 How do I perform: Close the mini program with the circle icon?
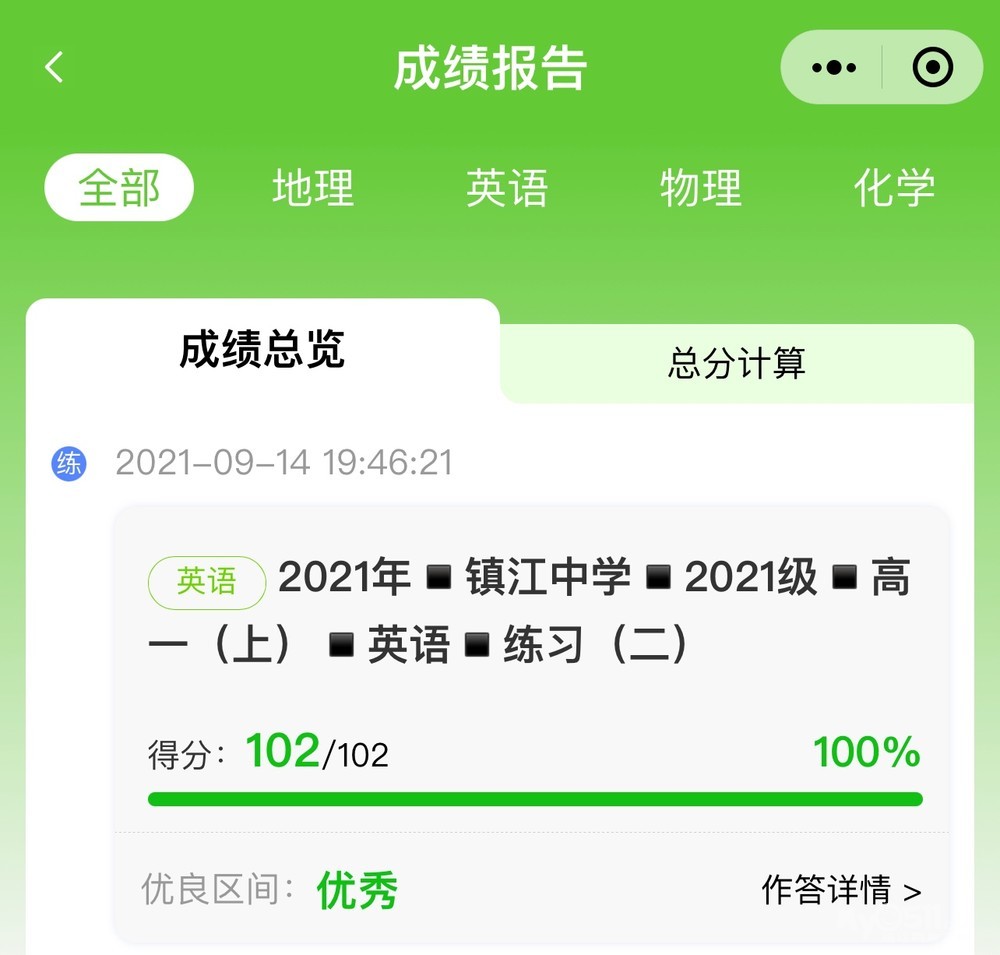click(932, 67)
